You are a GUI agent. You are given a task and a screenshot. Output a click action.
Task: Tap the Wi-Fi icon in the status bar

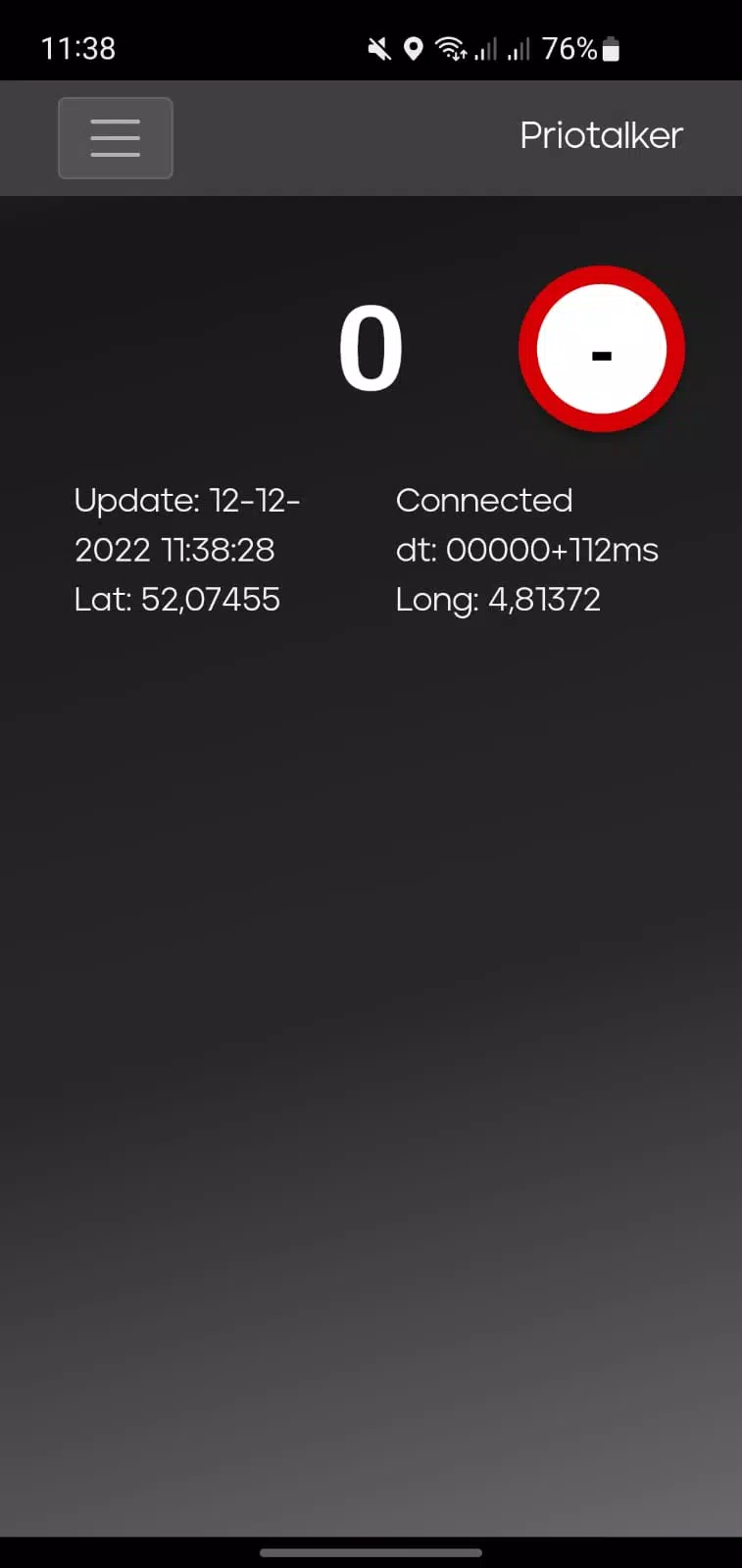coord(450,48)
